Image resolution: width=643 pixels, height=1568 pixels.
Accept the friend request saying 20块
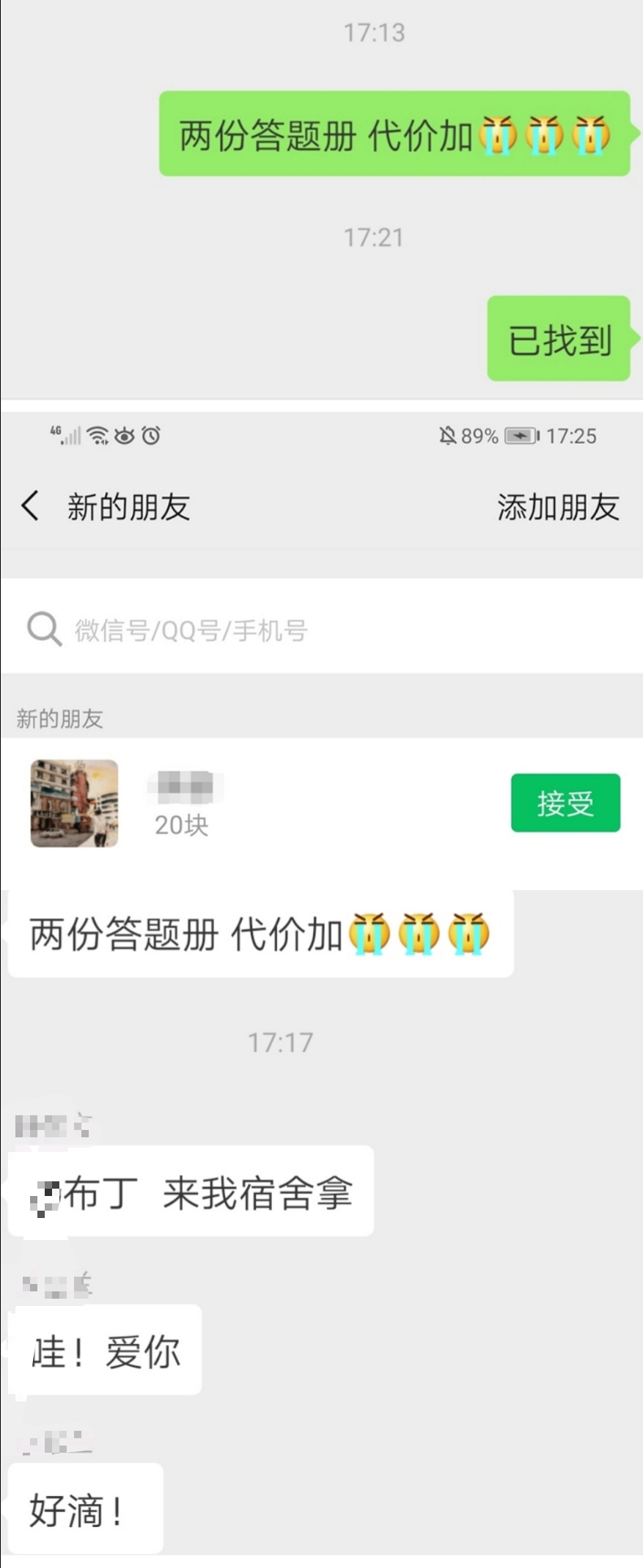(x=565, y=803)
